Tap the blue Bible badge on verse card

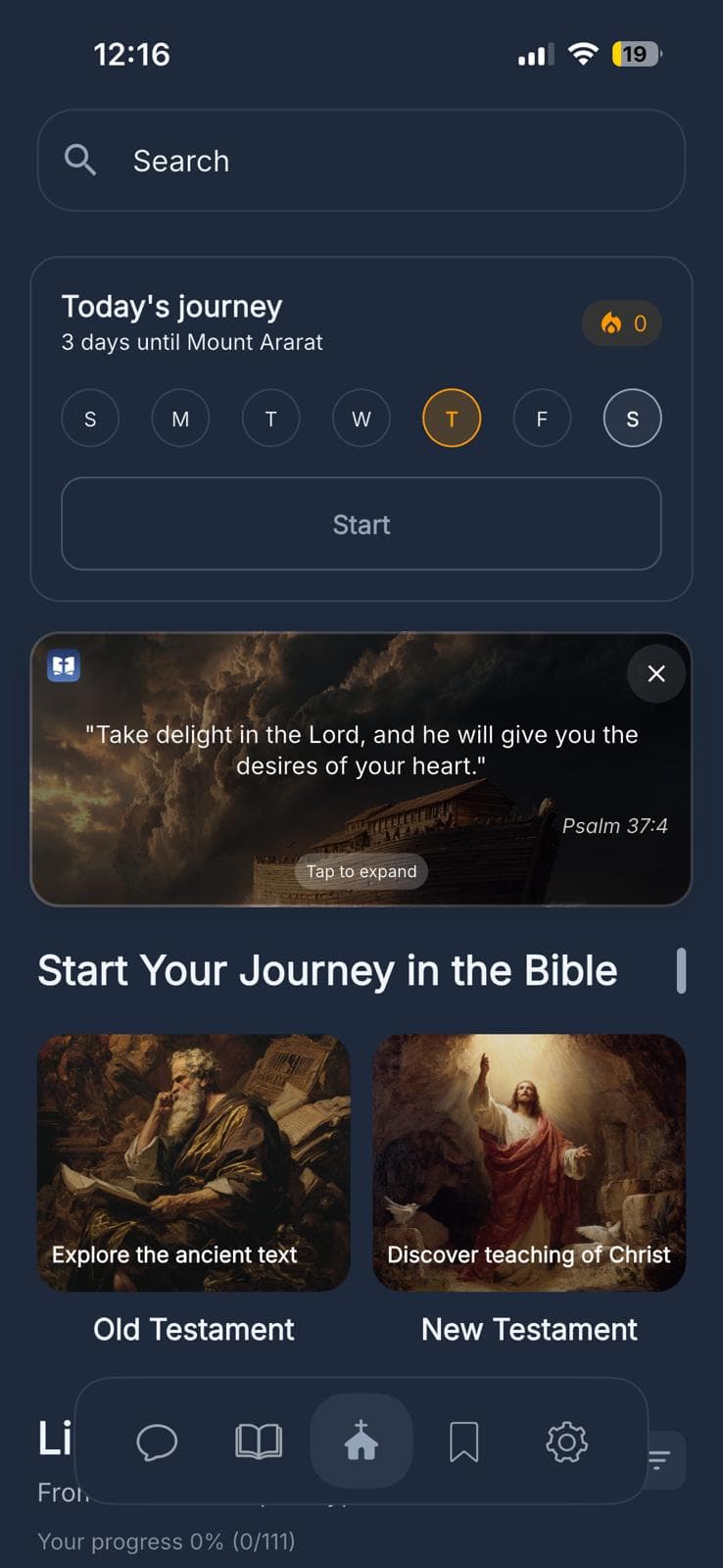pos(64,666)
